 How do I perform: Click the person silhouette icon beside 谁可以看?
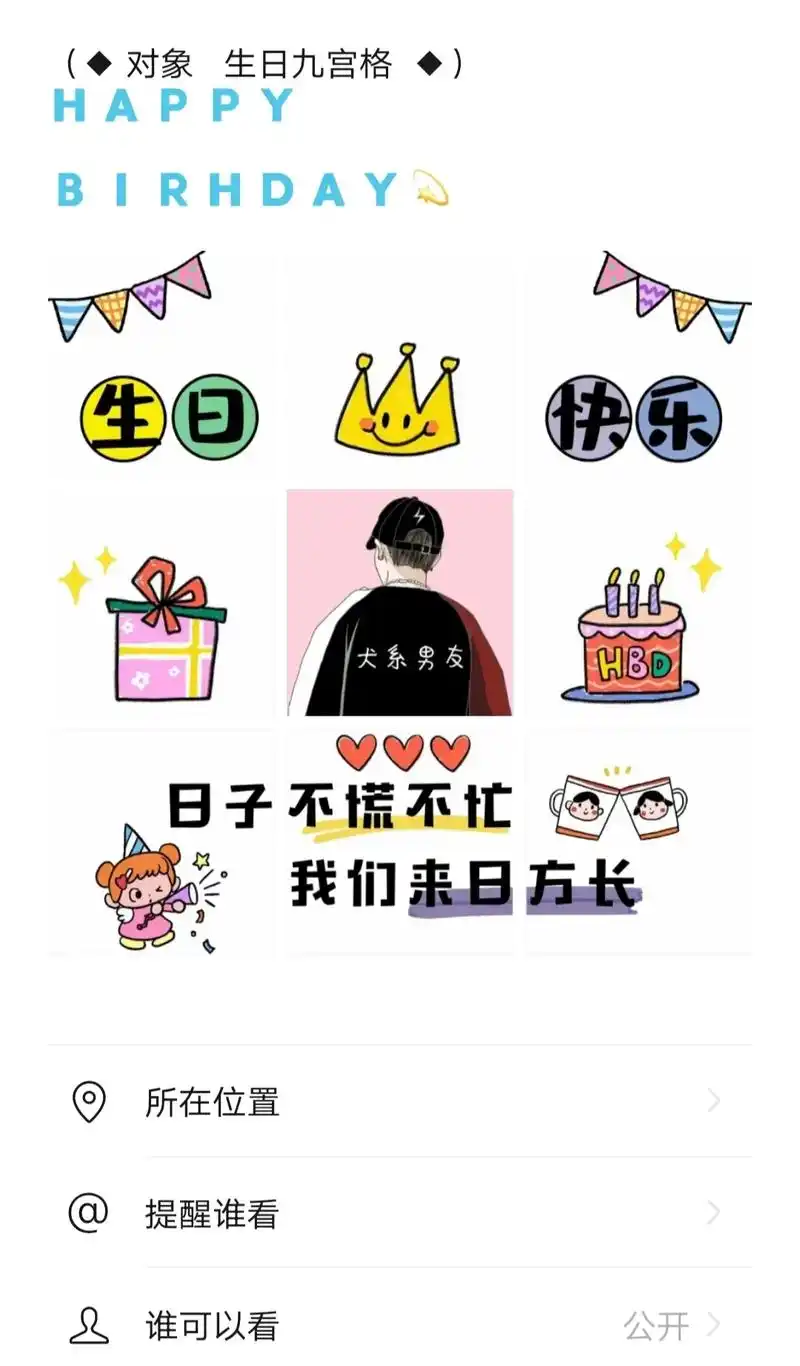[x=90, y=1327]
